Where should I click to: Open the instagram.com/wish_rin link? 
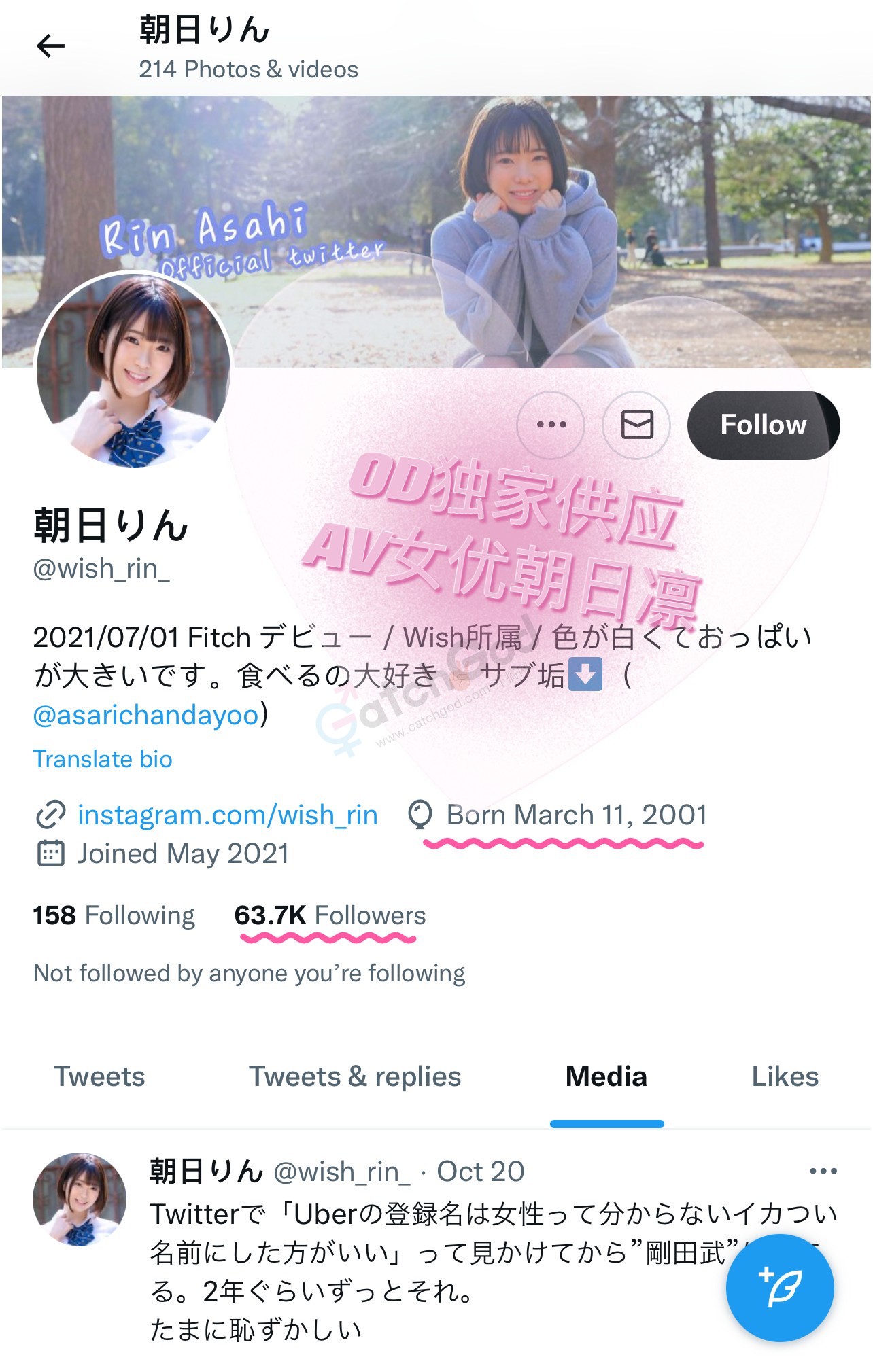[x=227, y=815]
